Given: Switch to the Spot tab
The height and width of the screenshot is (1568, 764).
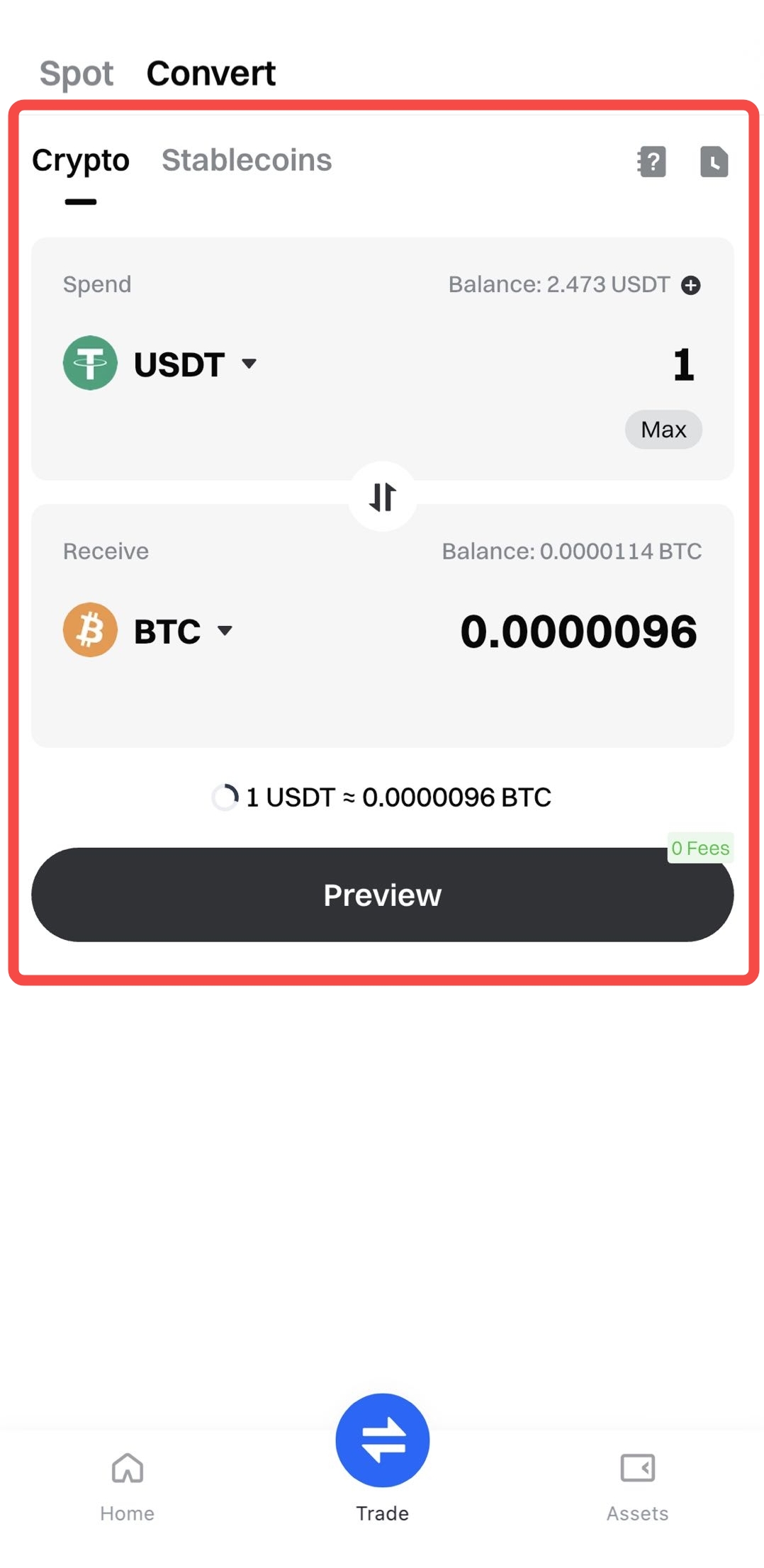Looking at the screenshot, I should [x=77, y=74].
